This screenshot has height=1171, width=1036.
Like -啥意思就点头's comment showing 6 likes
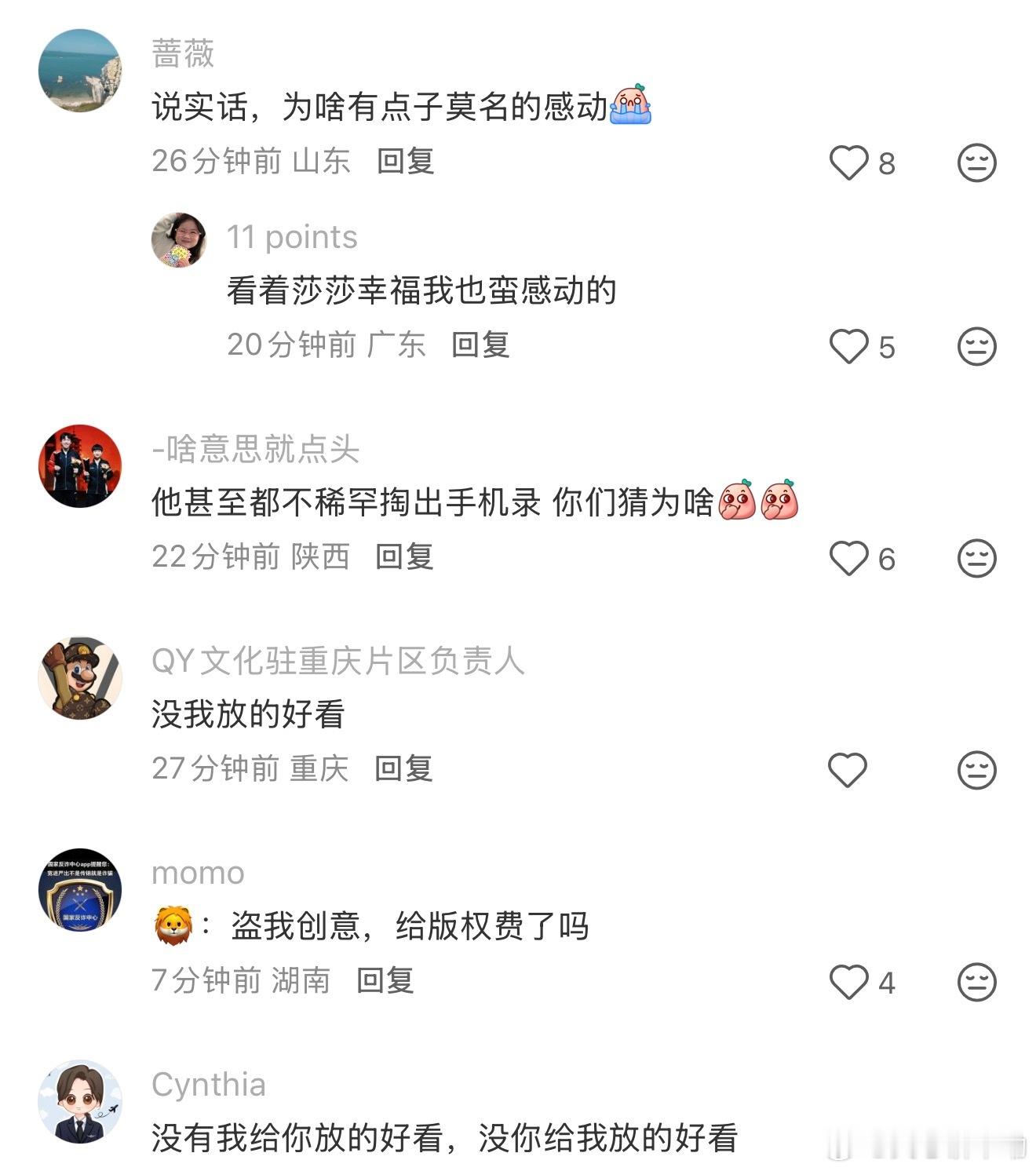[848, 557]
